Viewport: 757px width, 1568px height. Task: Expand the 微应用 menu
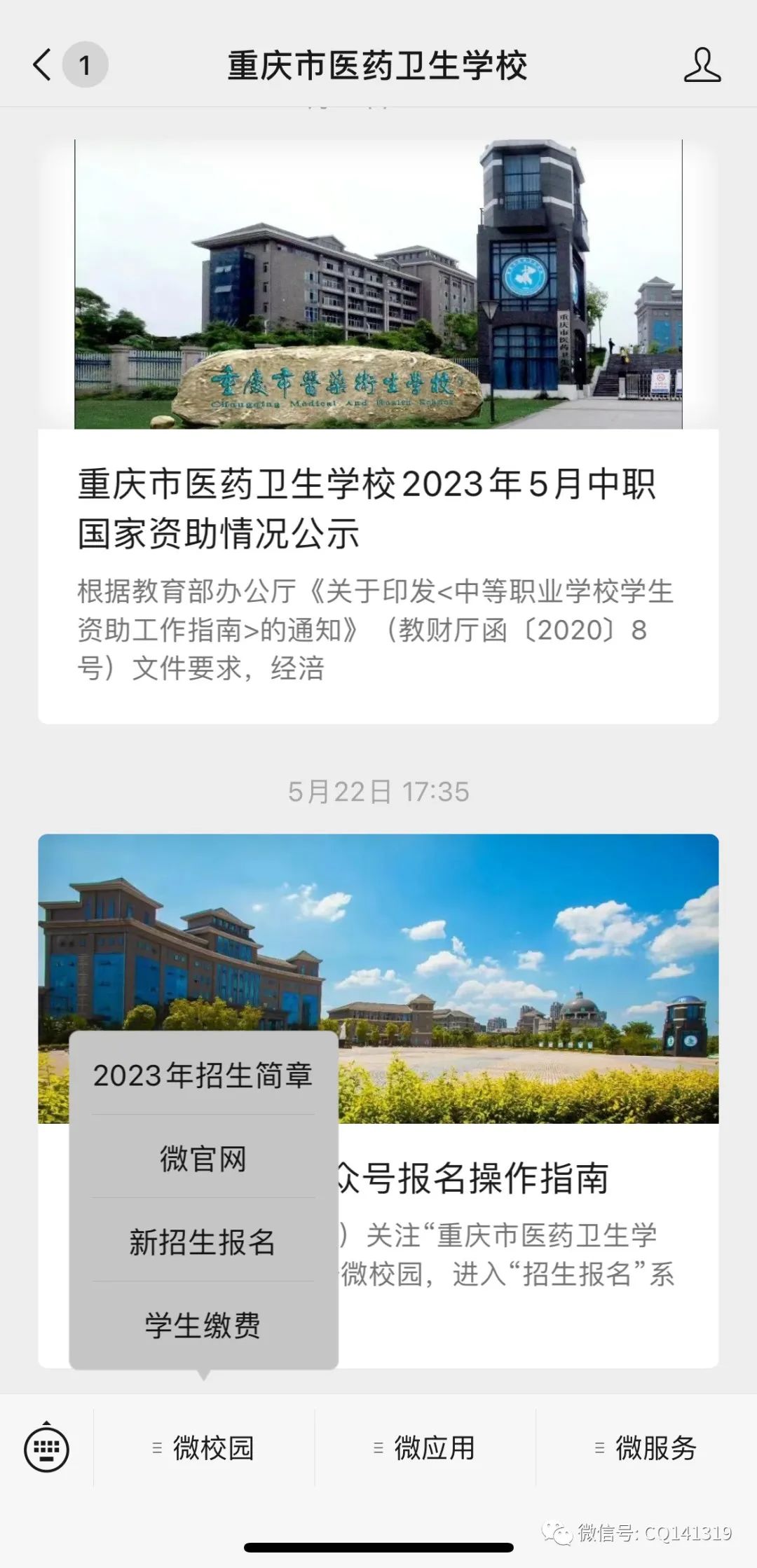click(425, 1447)
